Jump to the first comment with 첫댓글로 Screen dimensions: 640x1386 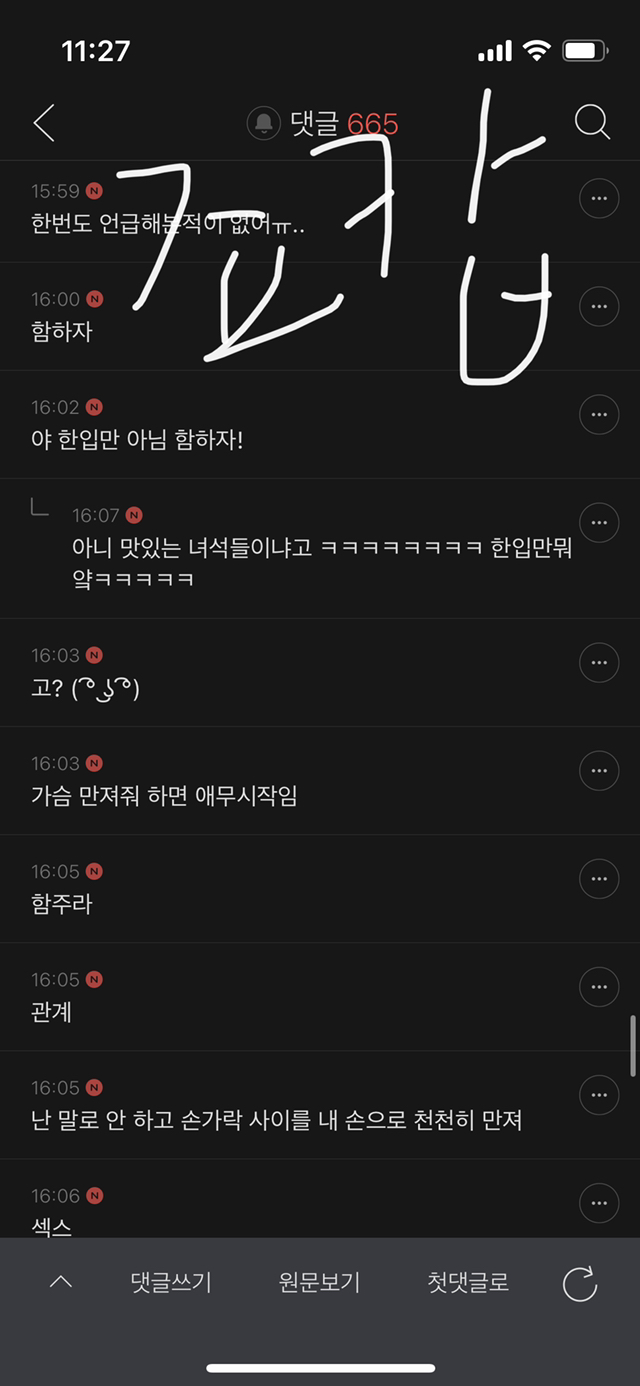click(x=468, y=1282)
